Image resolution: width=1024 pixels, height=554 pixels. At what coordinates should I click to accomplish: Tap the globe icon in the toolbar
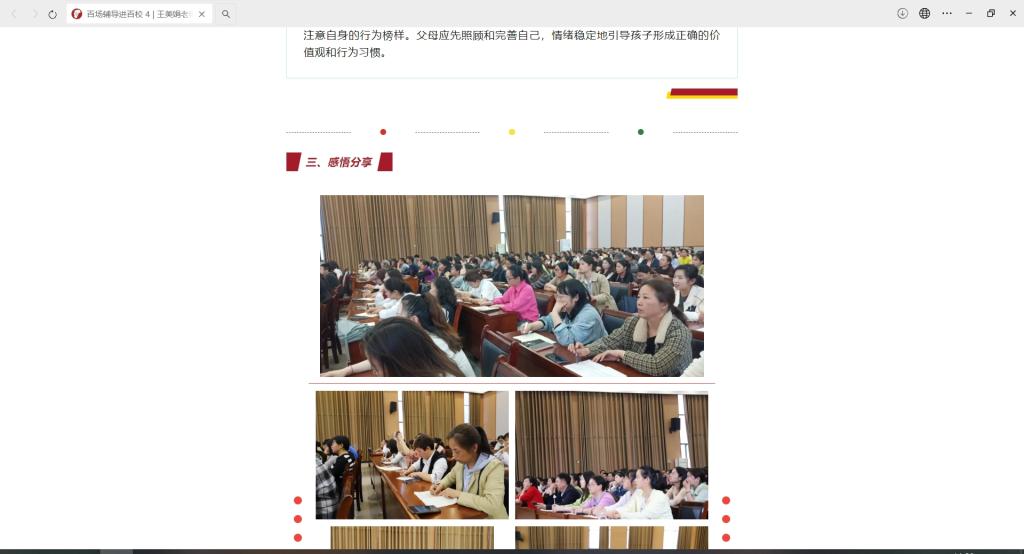924,14
